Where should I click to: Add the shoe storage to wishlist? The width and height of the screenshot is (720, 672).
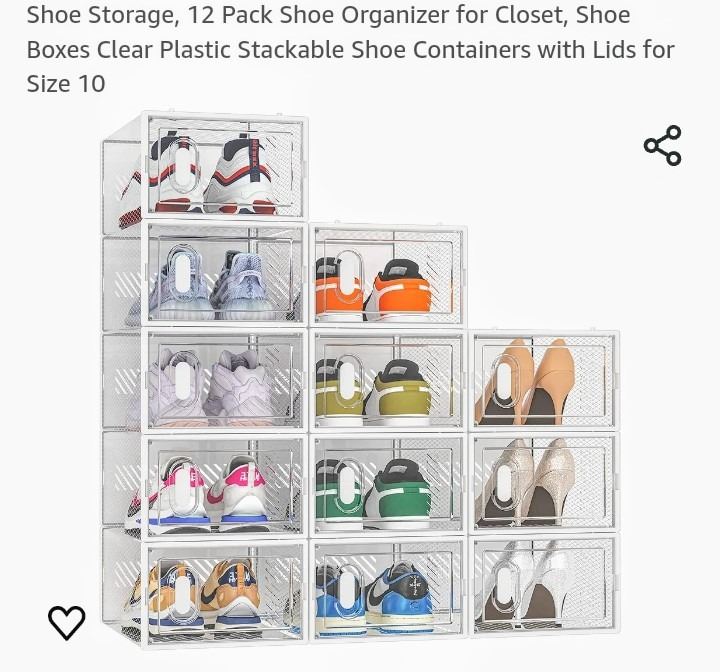coord(67,622)
